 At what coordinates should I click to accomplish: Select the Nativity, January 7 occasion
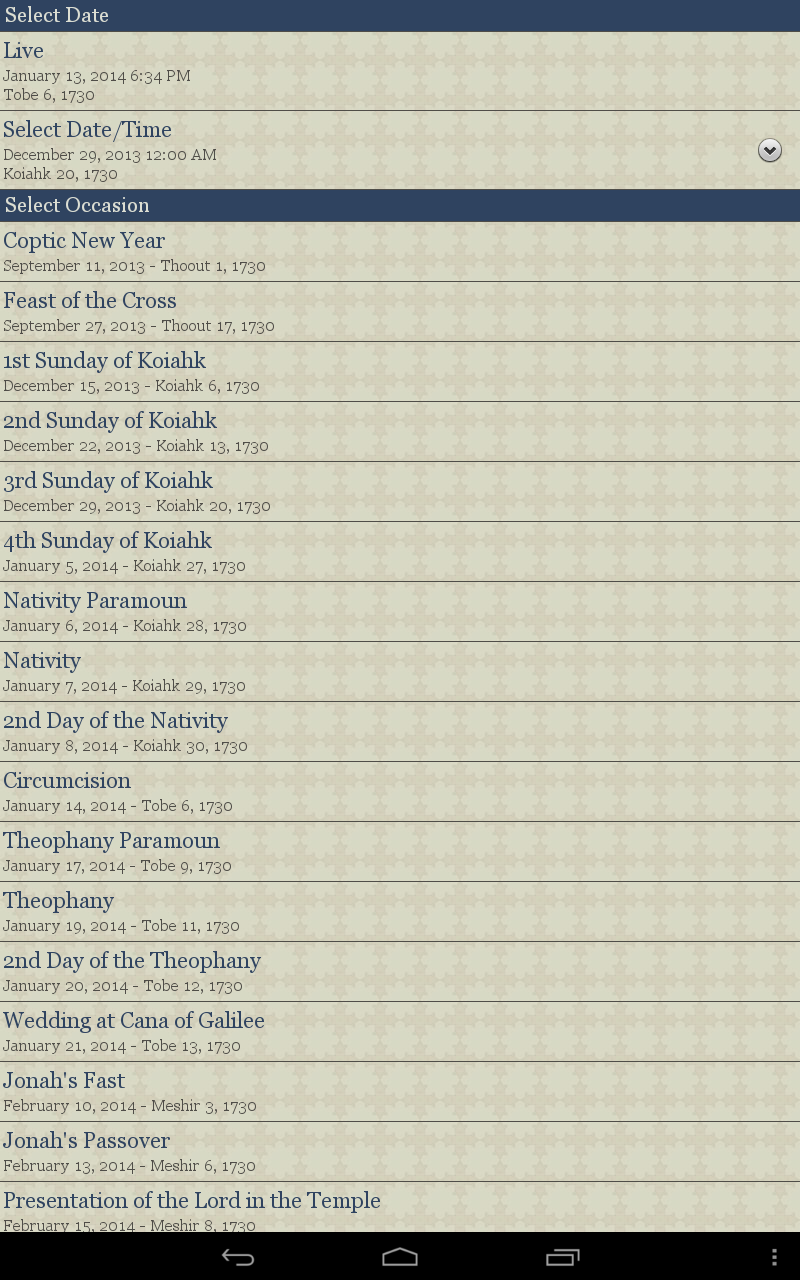(400, 672)
